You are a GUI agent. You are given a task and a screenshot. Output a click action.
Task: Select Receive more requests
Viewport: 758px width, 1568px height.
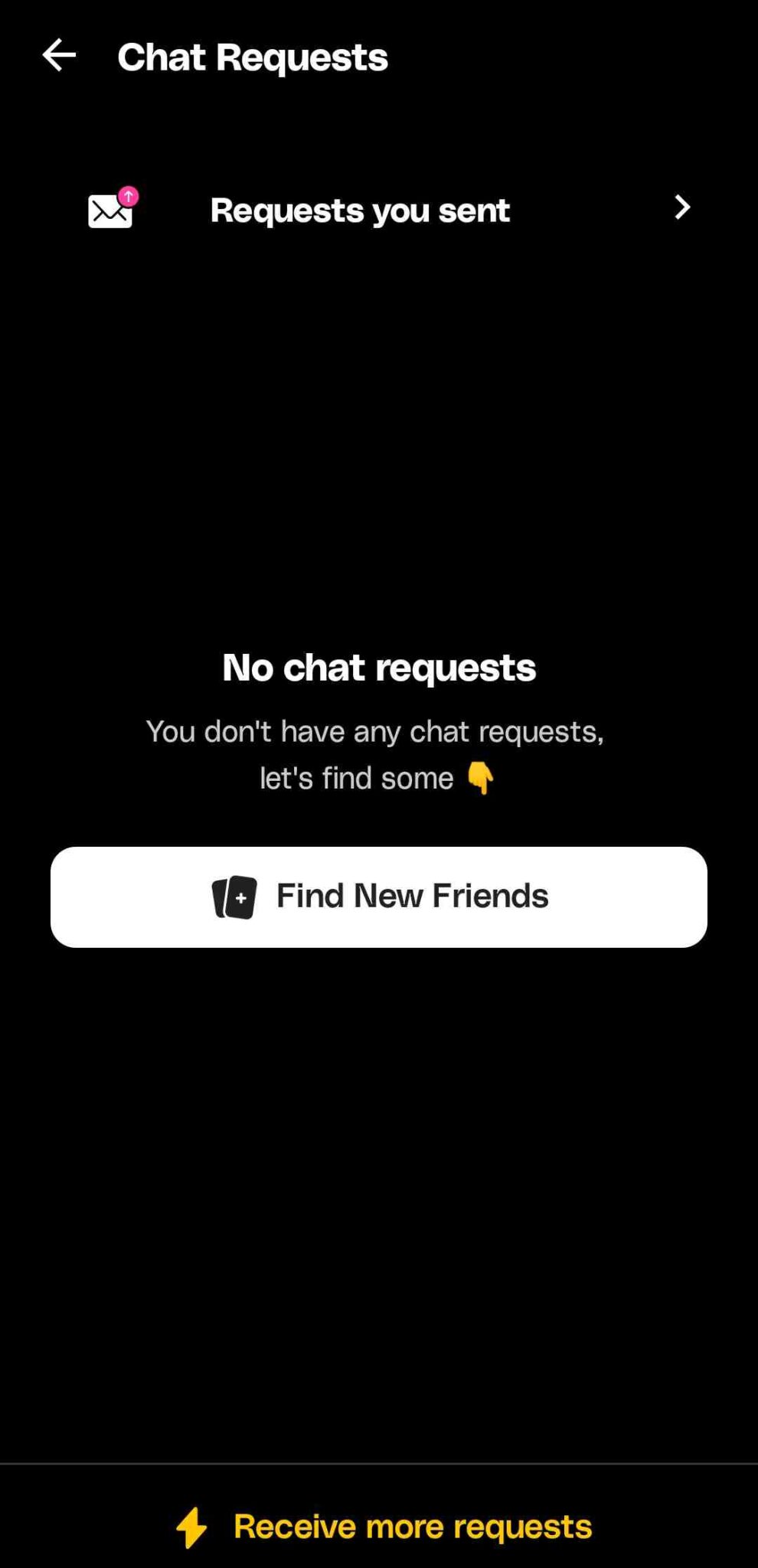coord(383,1526)
